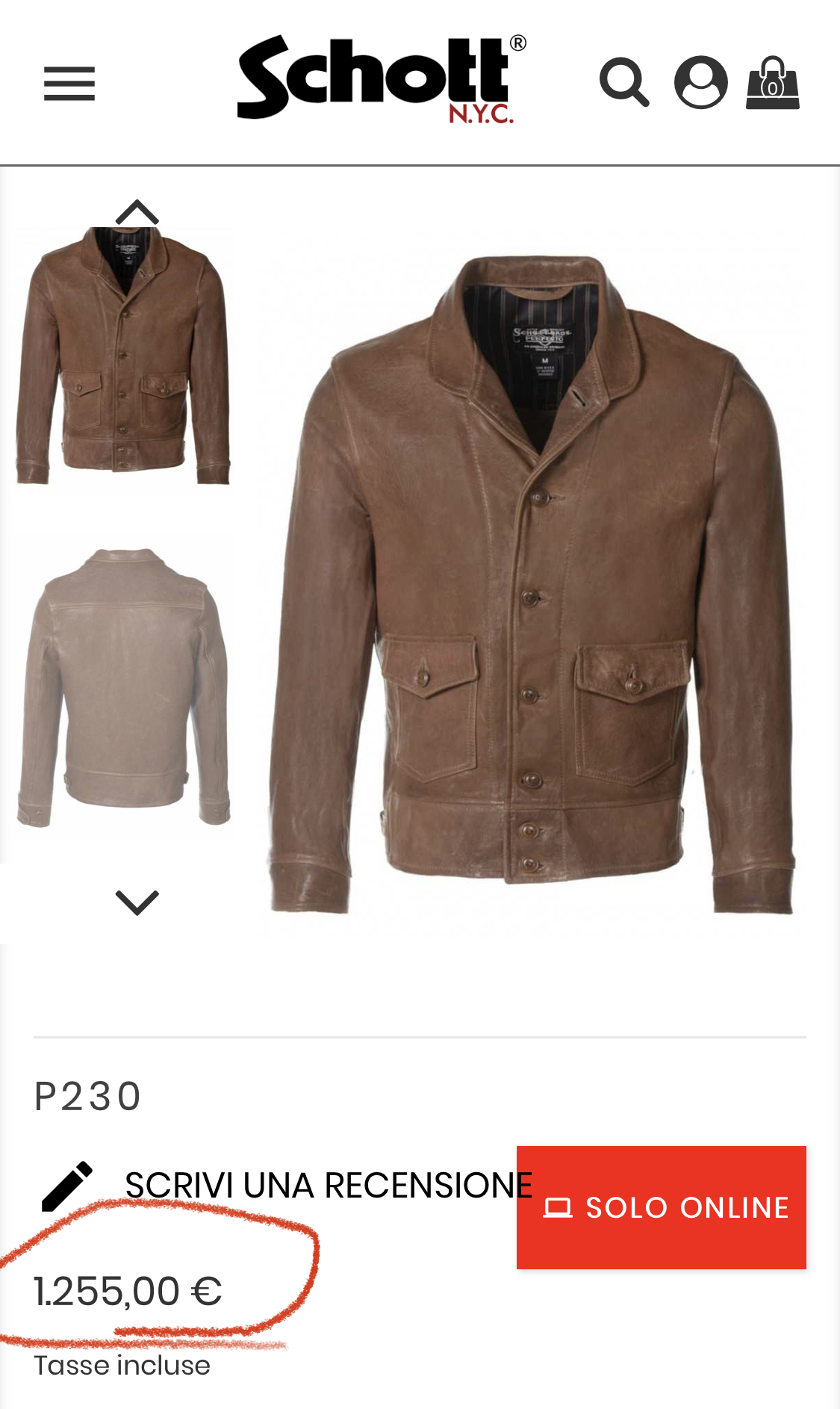This screenshot has height=1409, width=840.
Task: Select the front view jacket thumbnail
Action: point(124,356)
